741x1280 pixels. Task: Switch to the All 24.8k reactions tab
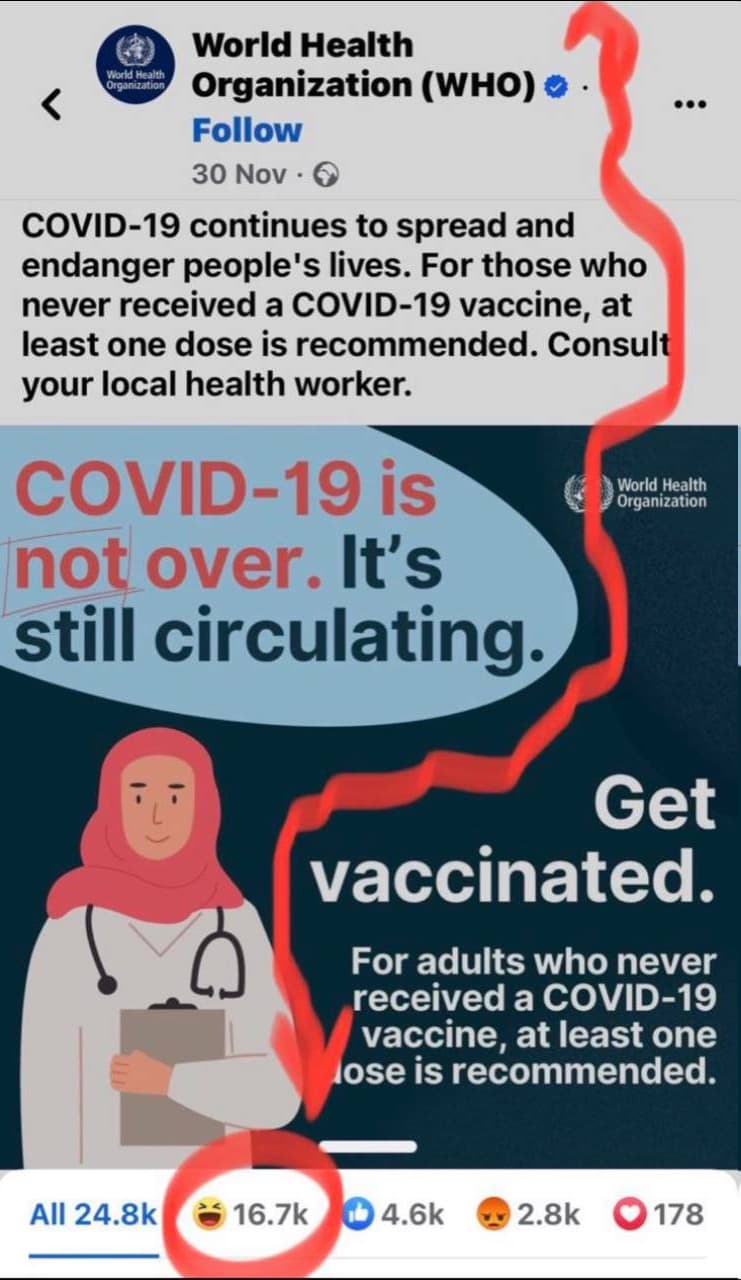pos(93,1214)
